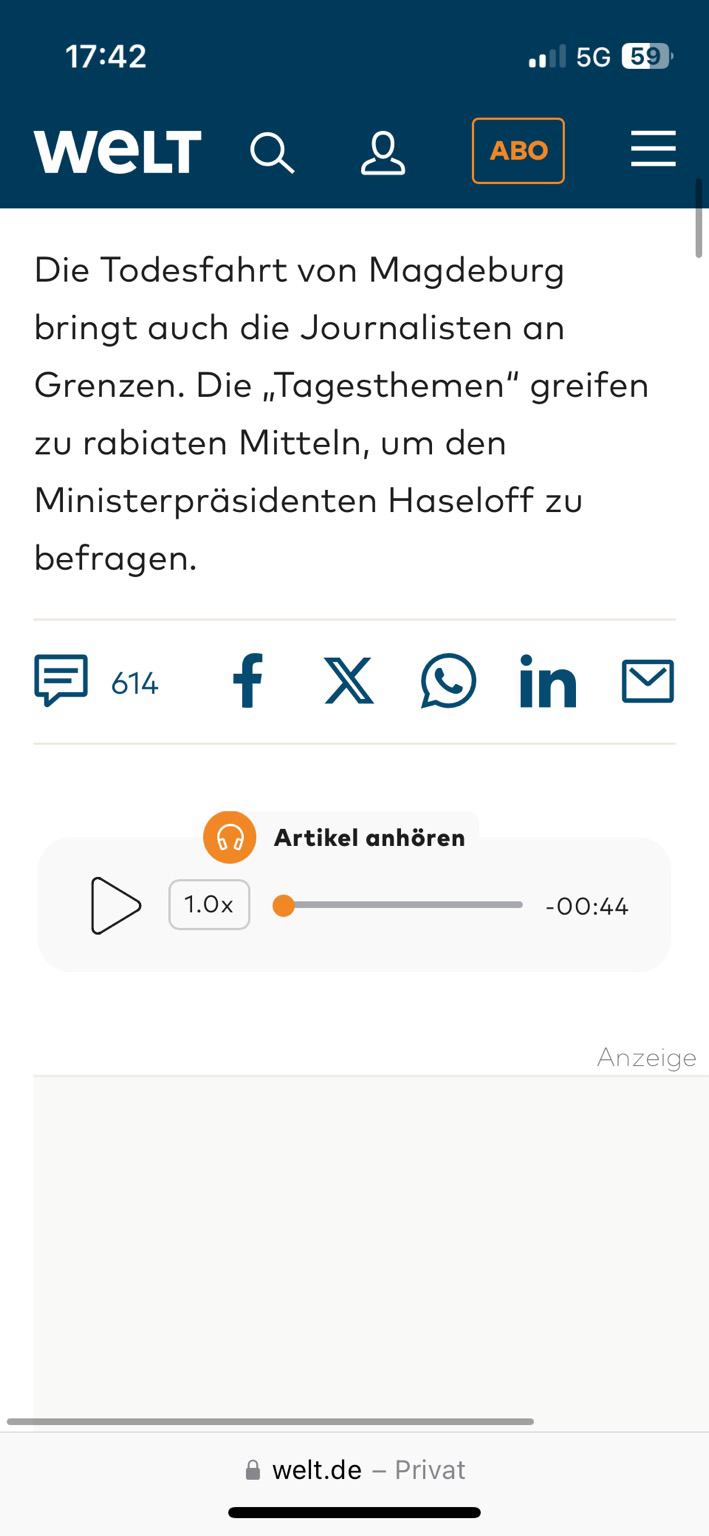Open the 614 comments
This screenshot has width=709, height=1536.
96,682
